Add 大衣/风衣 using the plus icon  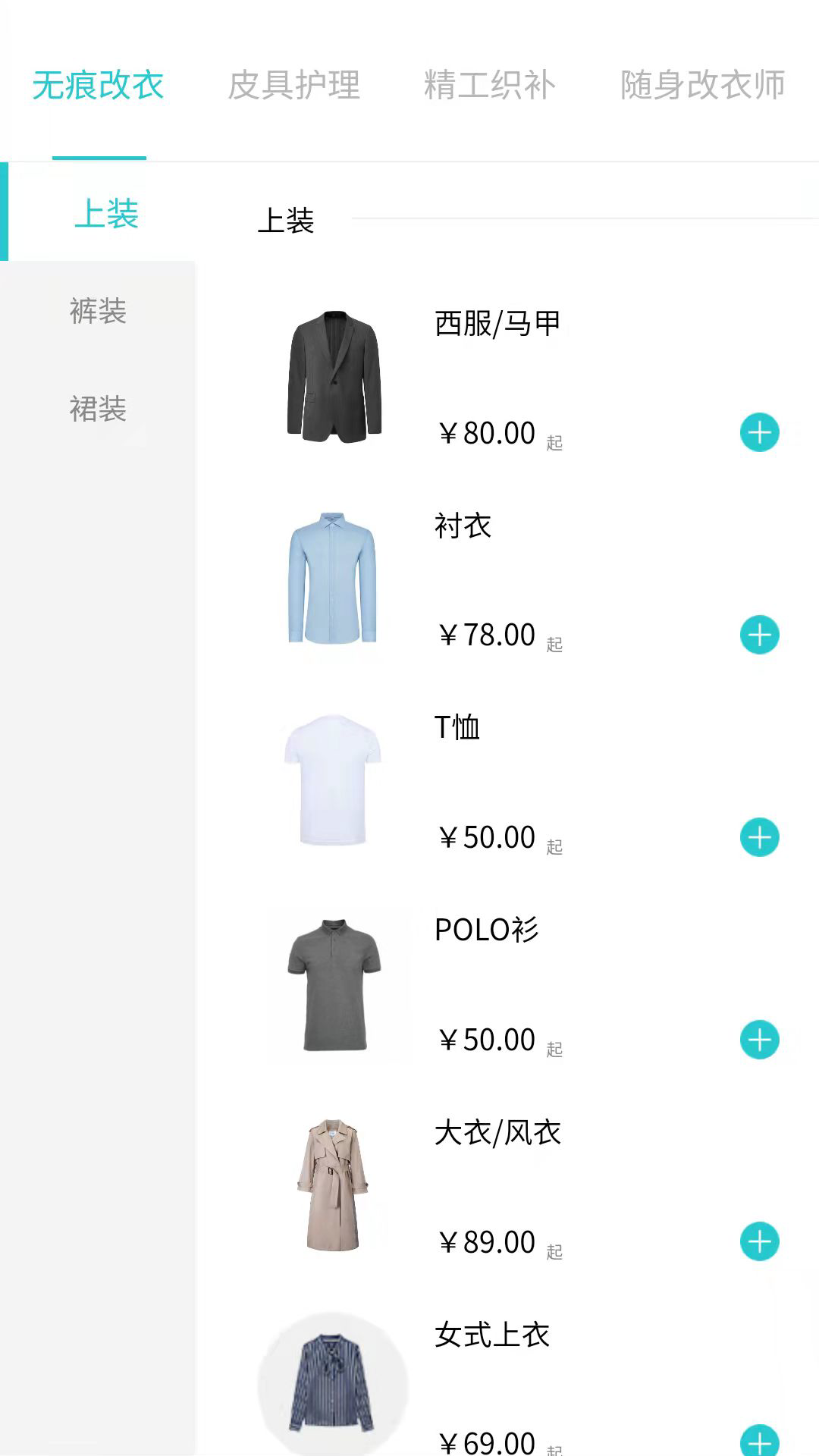coord(760,1241)
